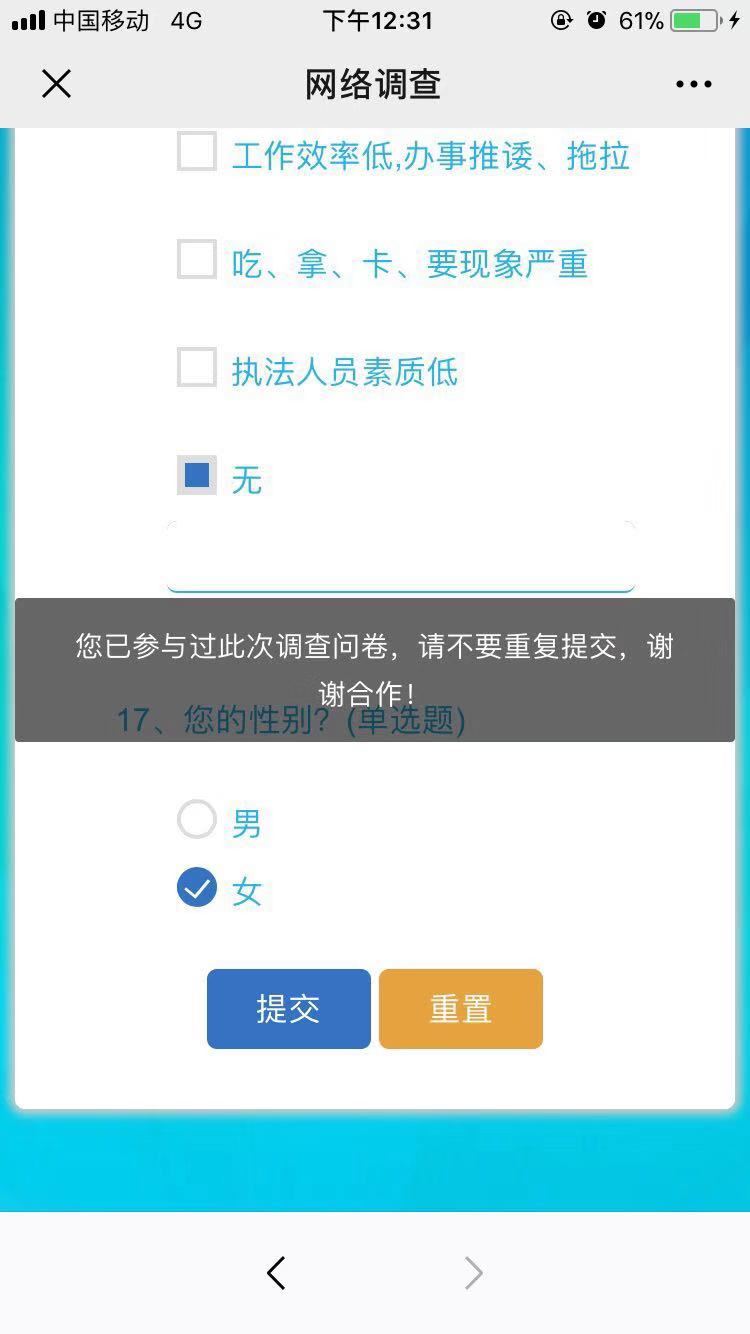
Task: Submit the survey with 提交
Action: (x=288, y=1009)
